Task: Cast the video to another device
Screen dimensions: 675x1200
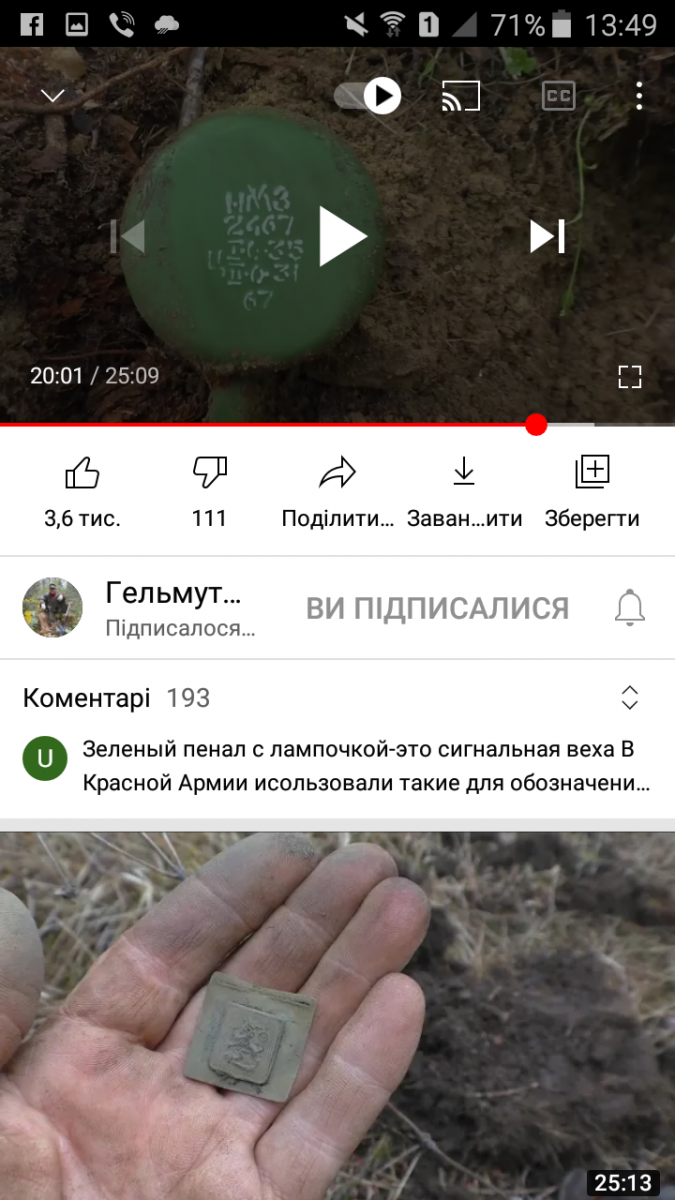Action: tap(461, 96)
